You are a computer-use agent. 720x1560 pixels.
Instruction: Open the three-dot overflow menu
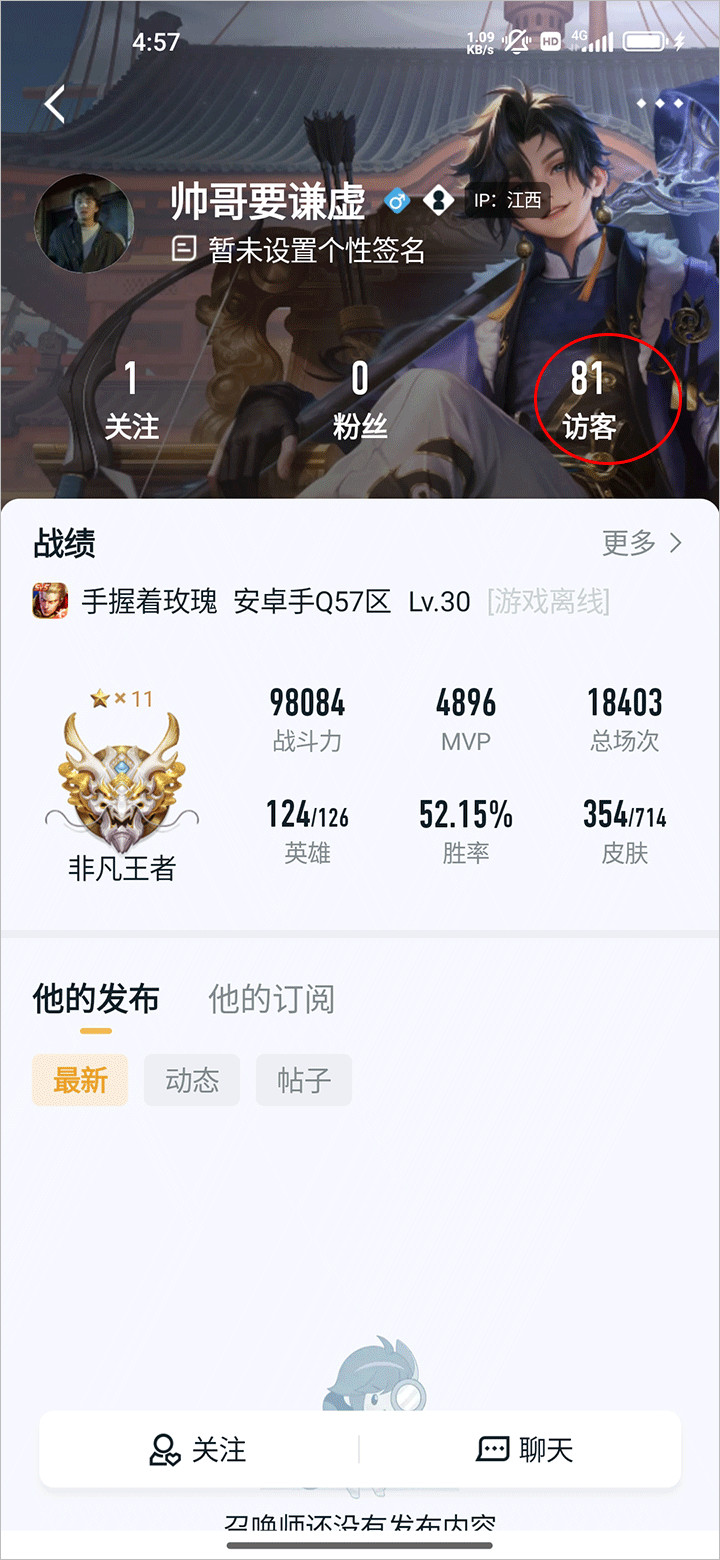pos(660,103)
